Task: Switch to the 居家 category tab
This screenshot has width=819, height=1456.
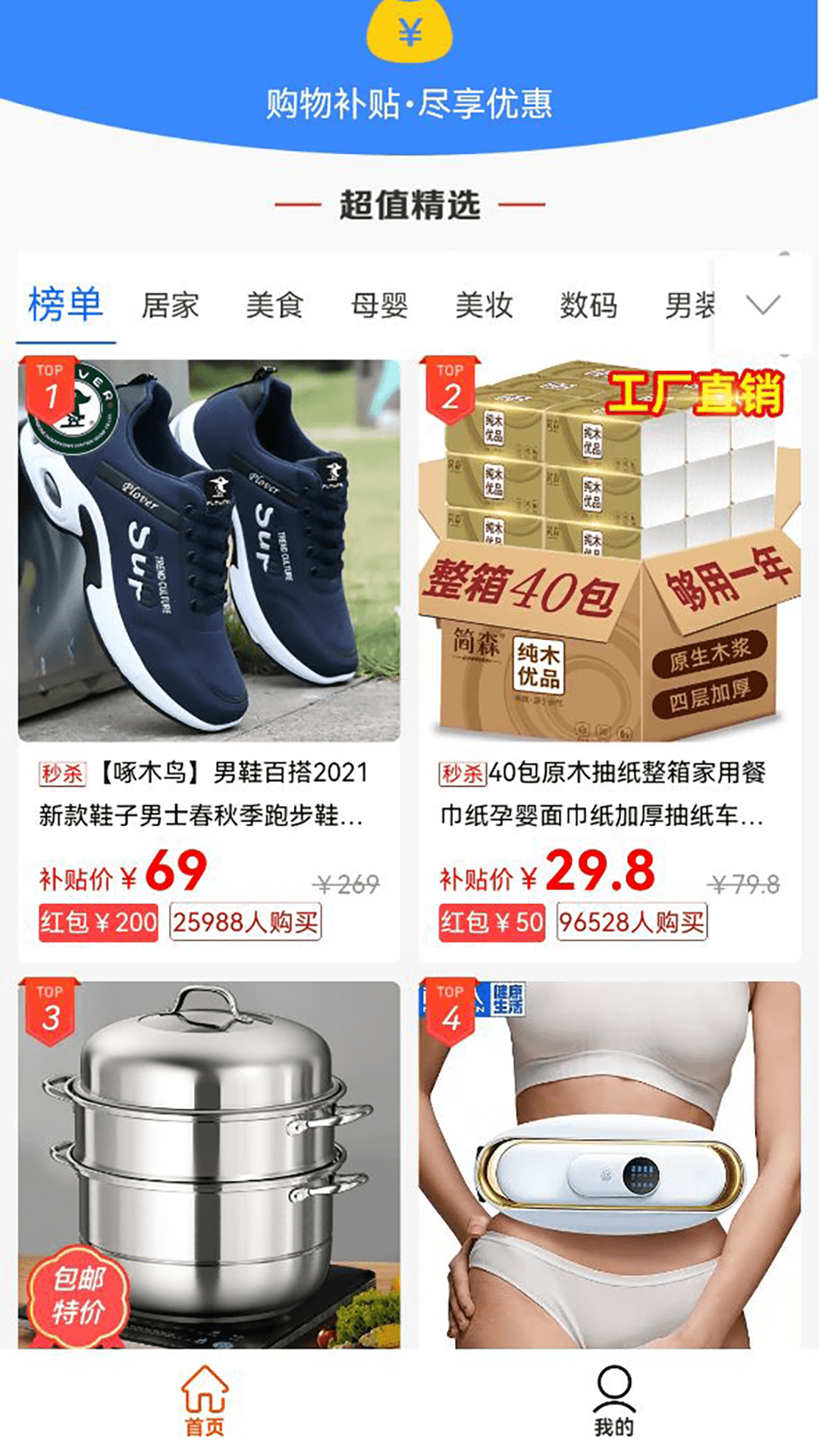Action: (170, 306)
